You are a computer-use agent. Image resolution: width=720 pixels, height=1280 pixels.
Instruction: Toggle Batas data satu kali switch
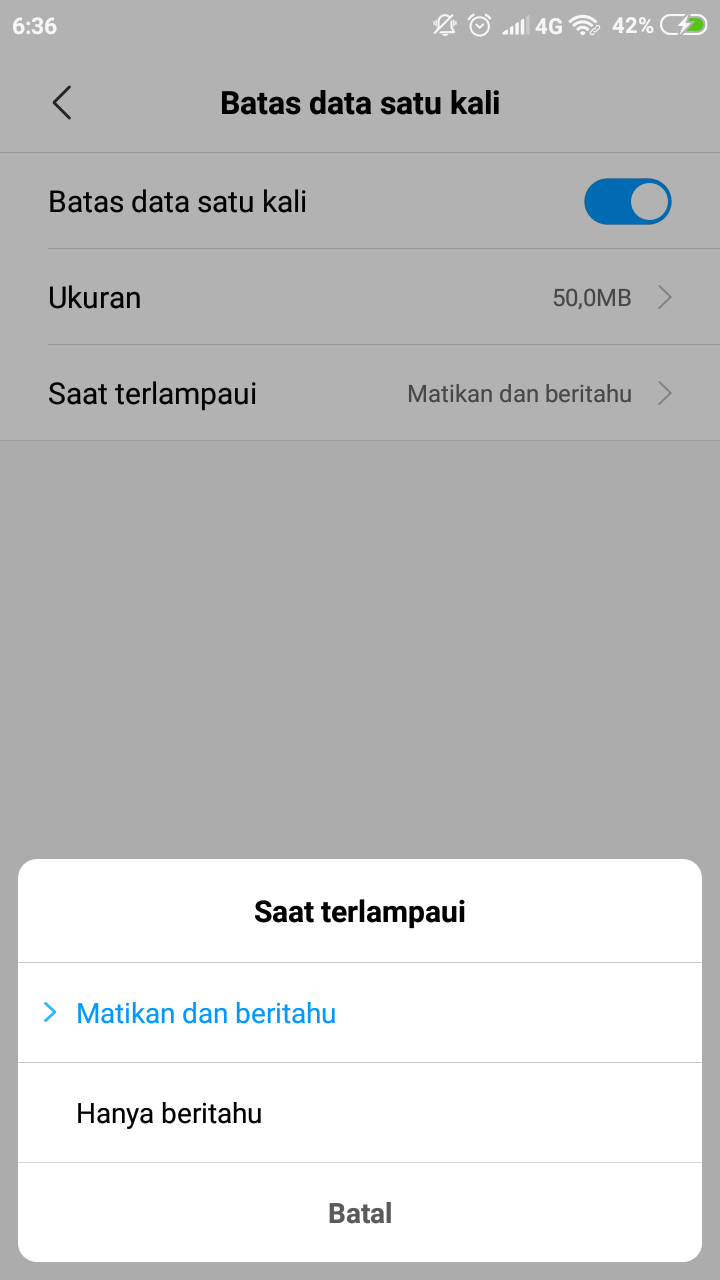pyautogui.click(x=627, y=202)
